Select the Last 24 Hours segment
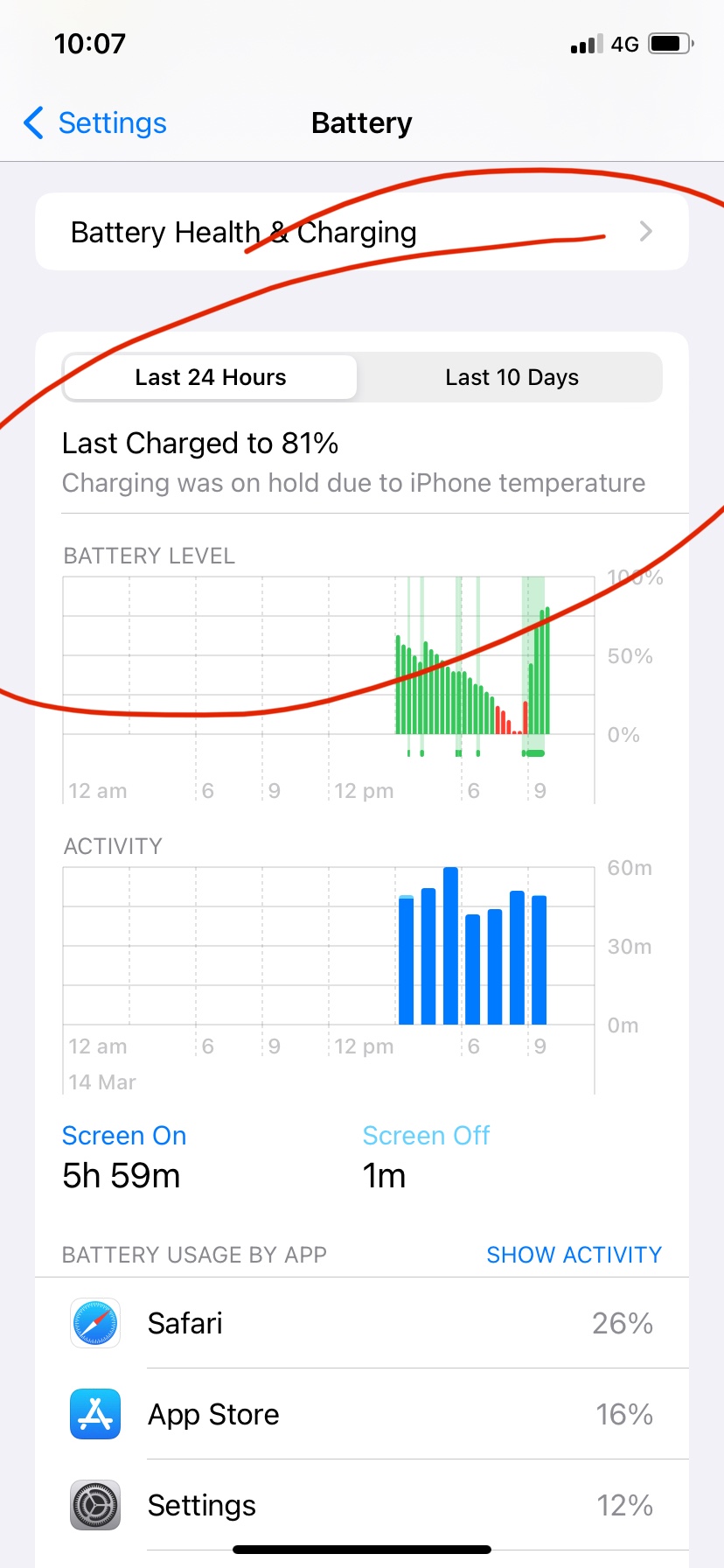Image resolution: width=724 pixels, height=1568 pixels. 211,377
